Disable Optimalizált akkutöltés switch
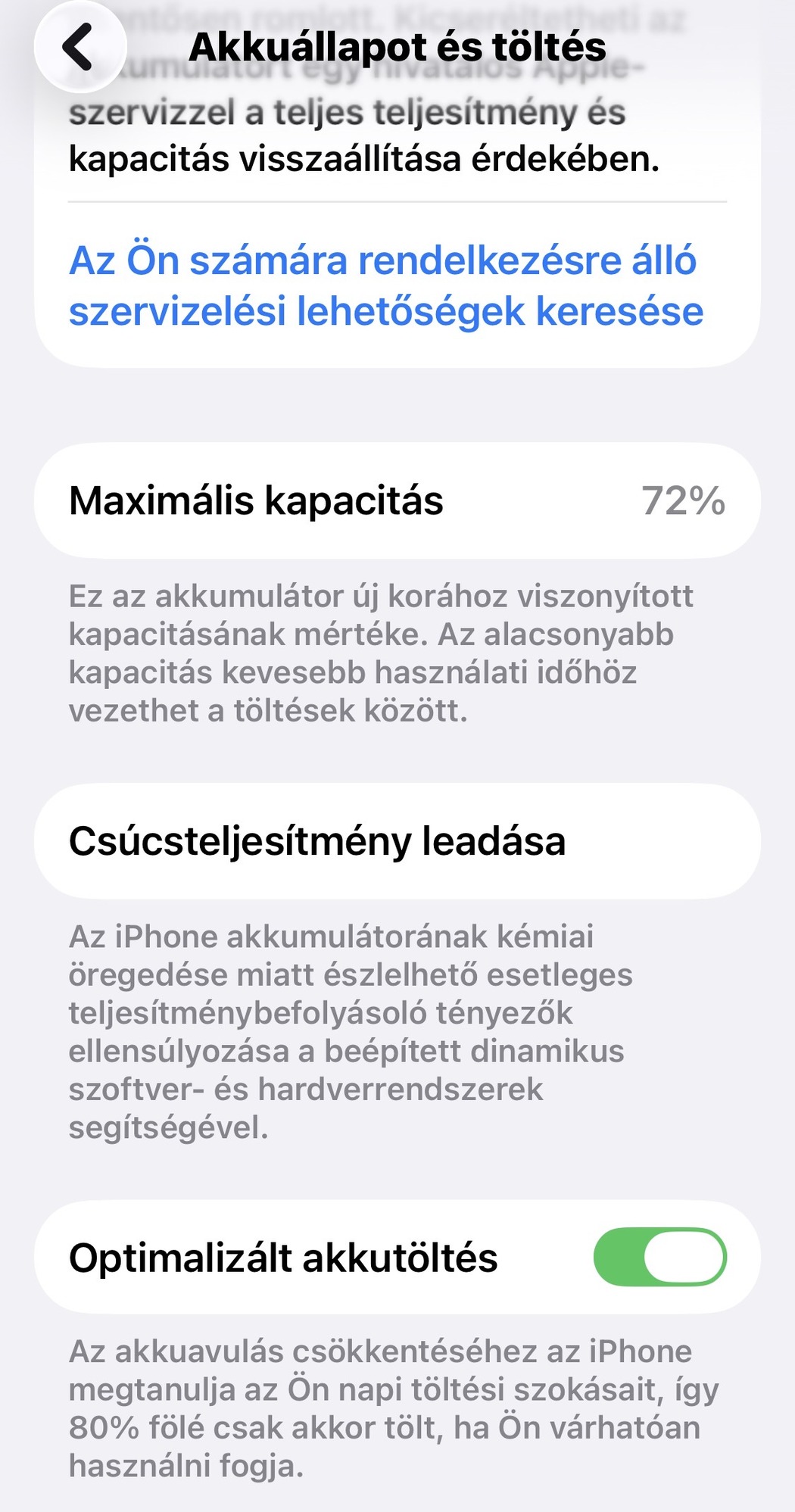This screenshot has height=1512, width=795. (x=659, y=1258)
